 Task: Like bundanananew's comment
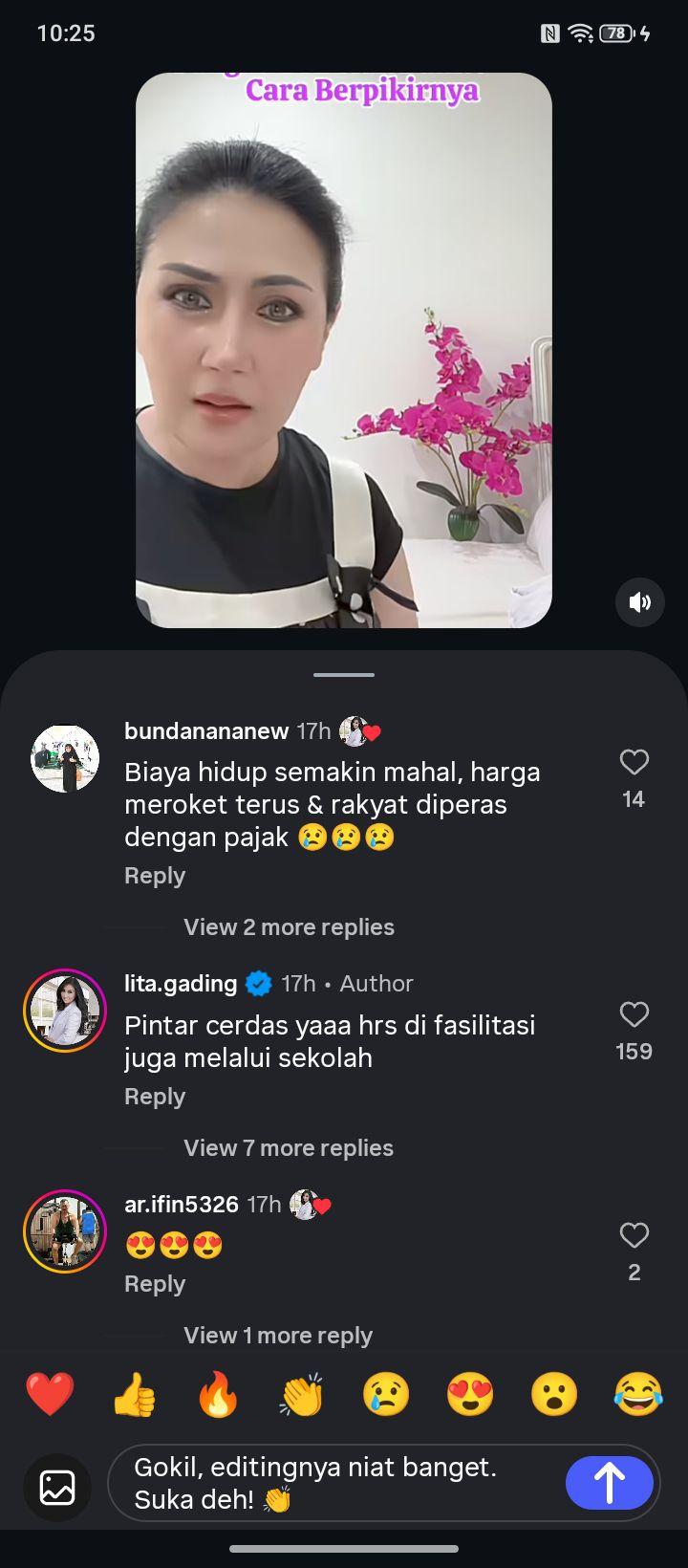[634, 762]
